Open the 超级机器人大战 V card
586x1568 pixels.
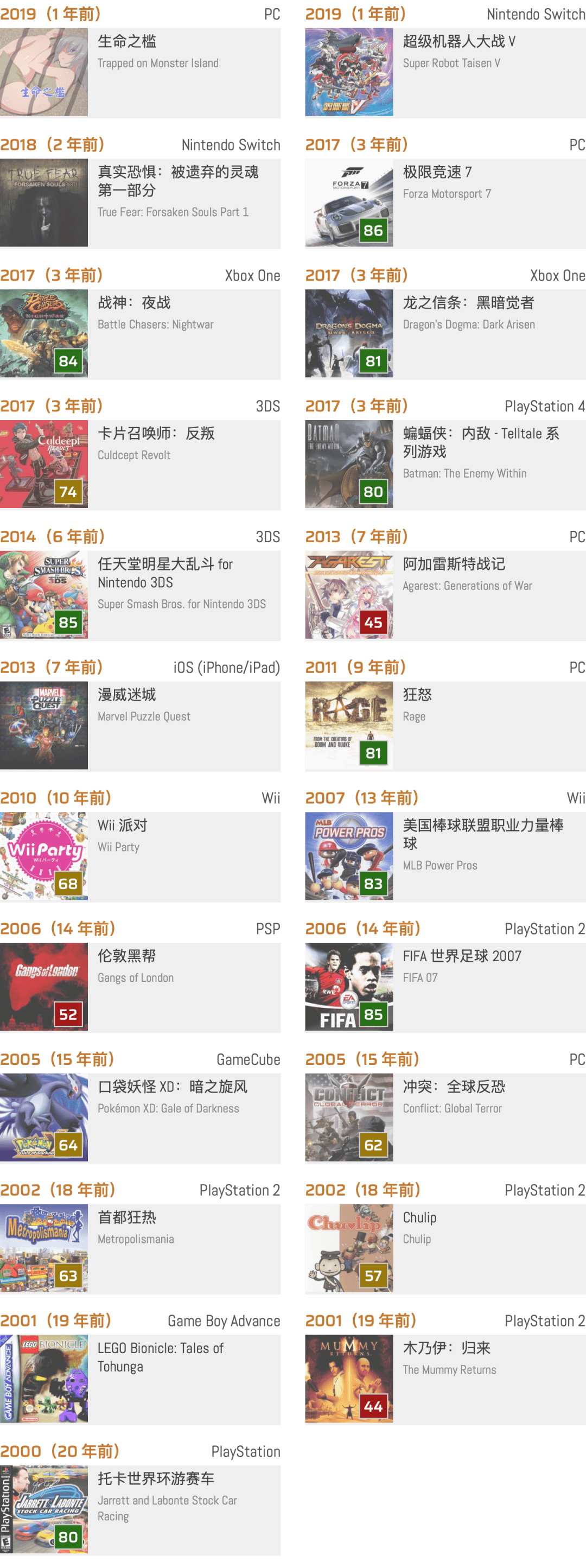pyautogui.click(x=445, y=72)
